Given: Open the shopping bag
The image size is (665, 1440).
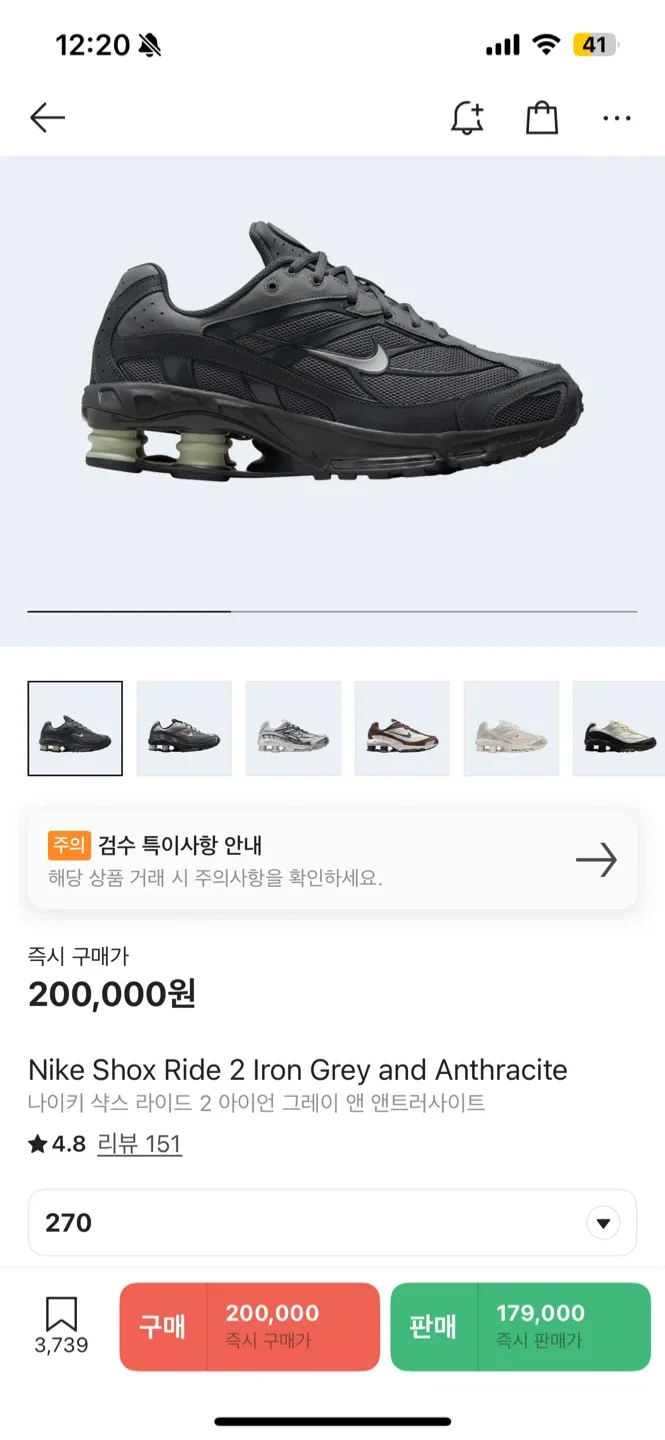Looking at the screenshot, I should coord(542,118).
